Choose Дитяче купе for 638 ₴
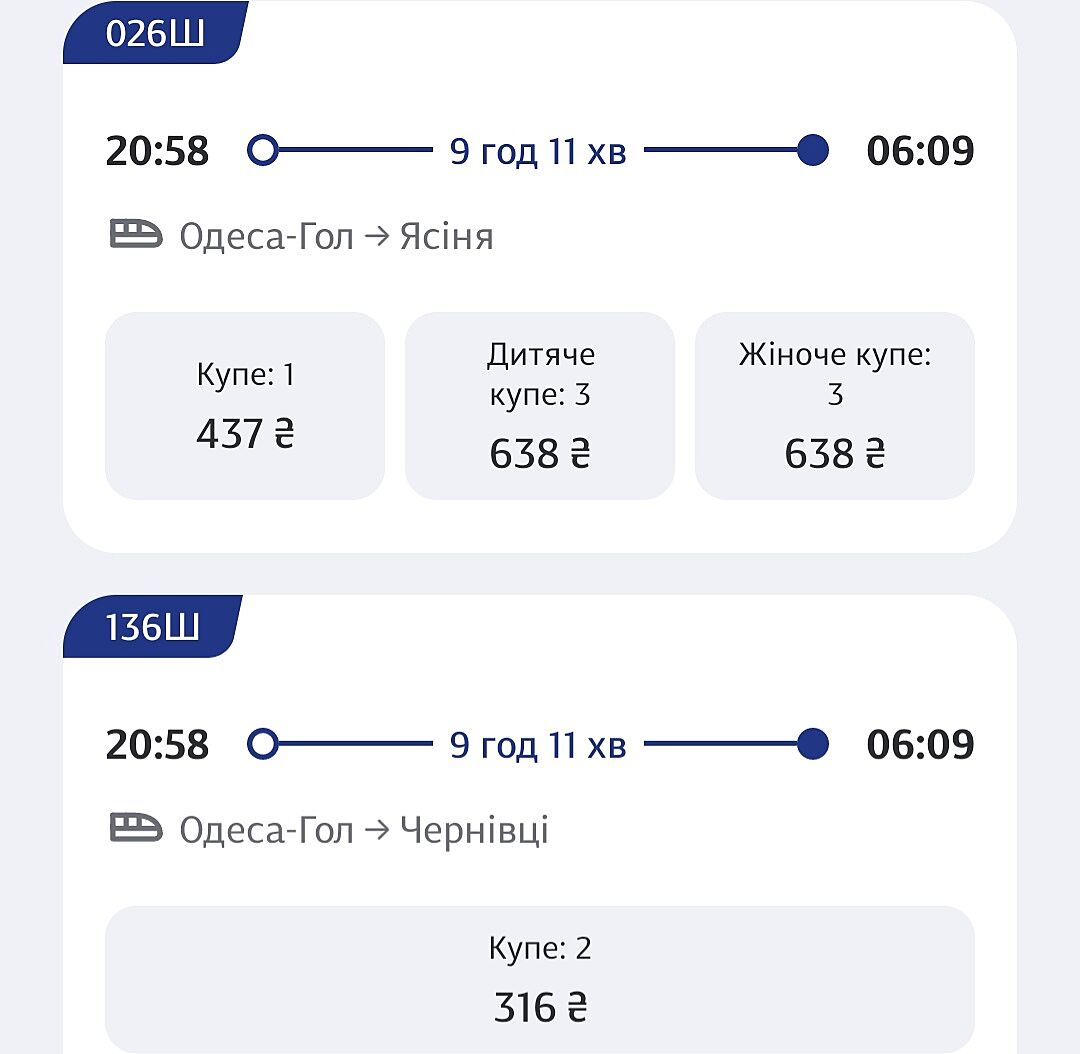The height and width of the screenshot is (1054, 1080). coord(540,406)
